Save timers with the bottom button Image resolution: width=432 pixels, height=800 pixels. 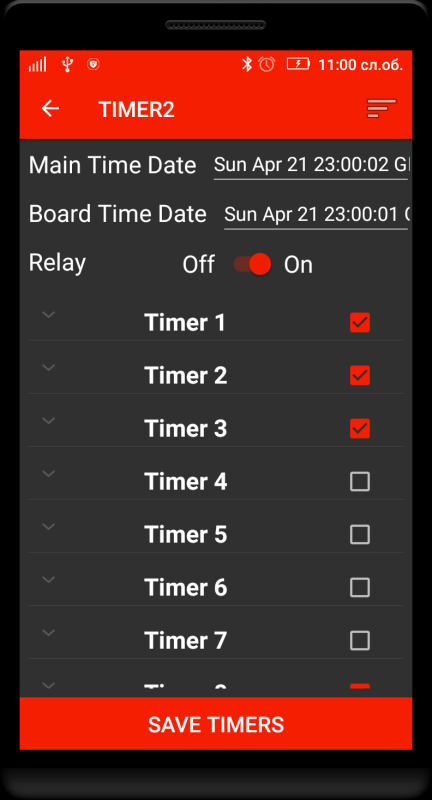point(216,723)
